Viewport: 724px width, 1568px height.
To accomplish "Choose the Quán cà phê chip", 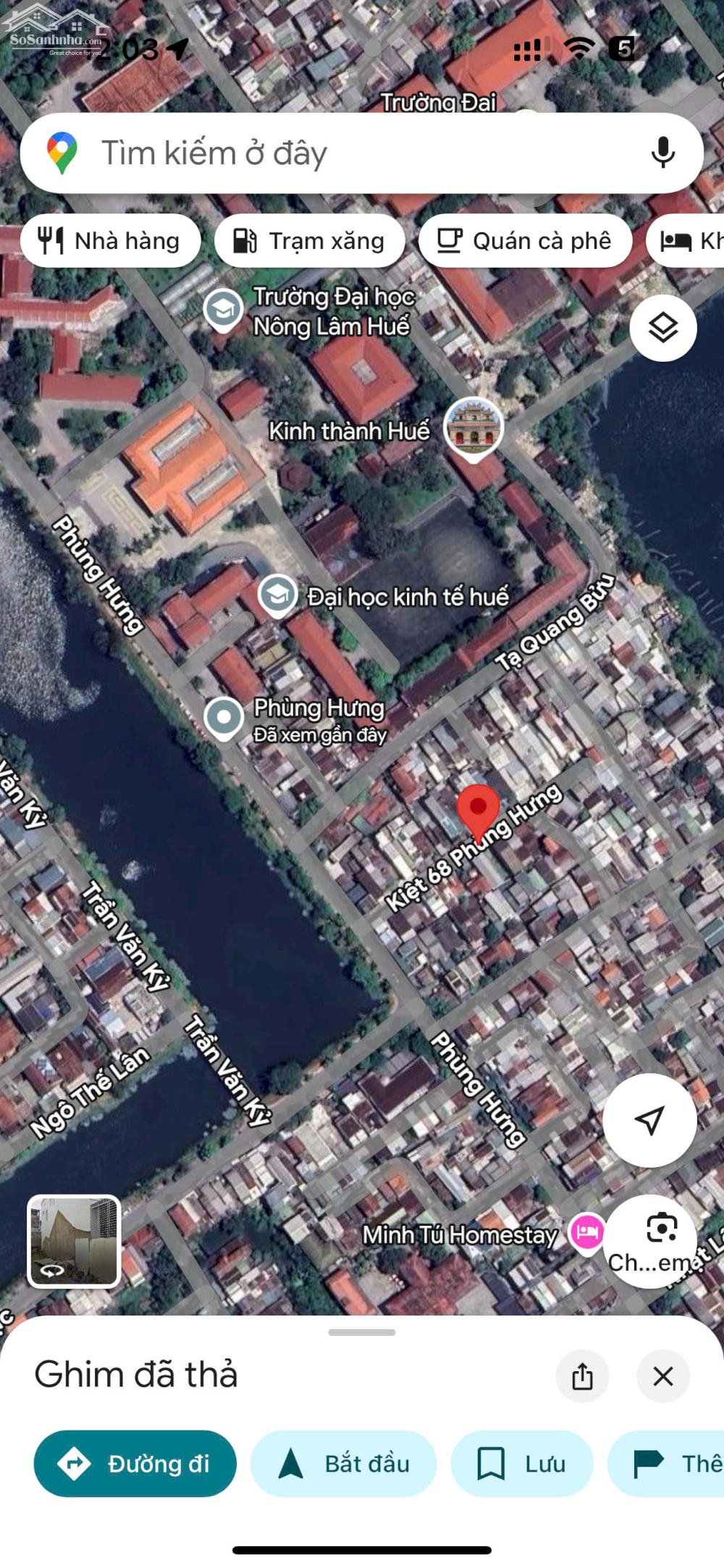I will click(525, 241).
